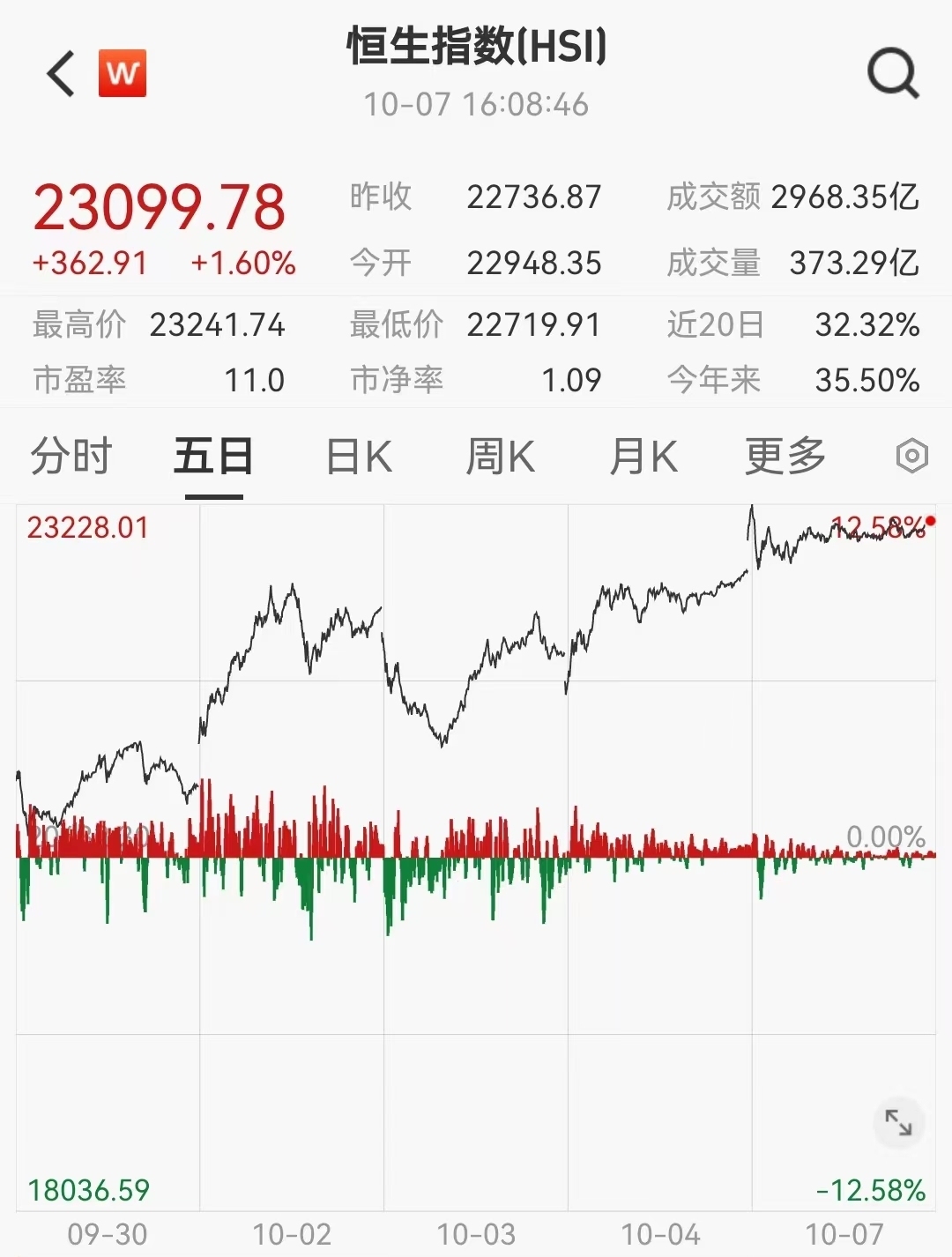The height and width of the screenshot is (1257, 952).
Task: Switch to the 分时 intraday tab
Action: [x=71, y=456]
